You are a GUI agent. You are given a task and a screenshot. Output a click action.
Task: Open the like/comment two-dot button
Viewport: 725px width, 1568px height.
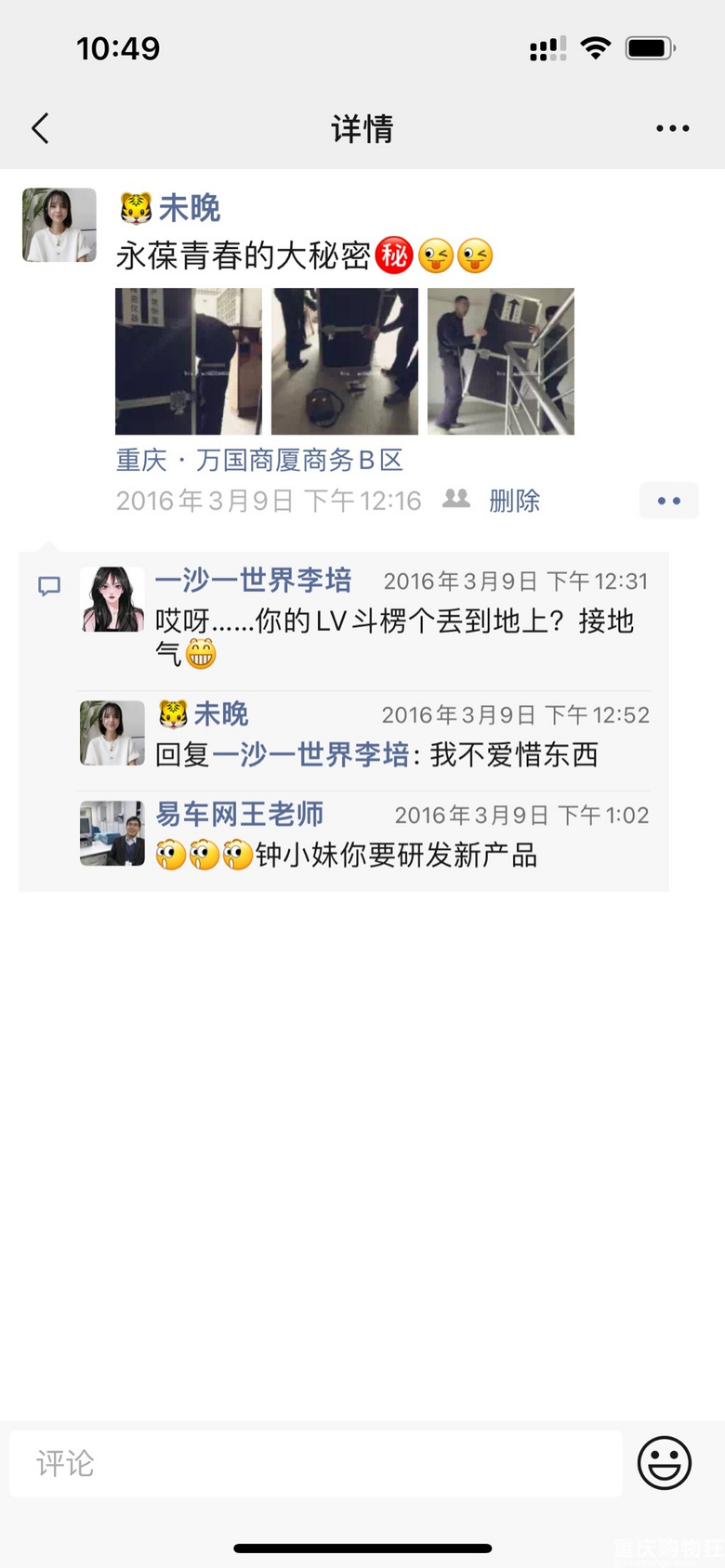click(668, 501)
